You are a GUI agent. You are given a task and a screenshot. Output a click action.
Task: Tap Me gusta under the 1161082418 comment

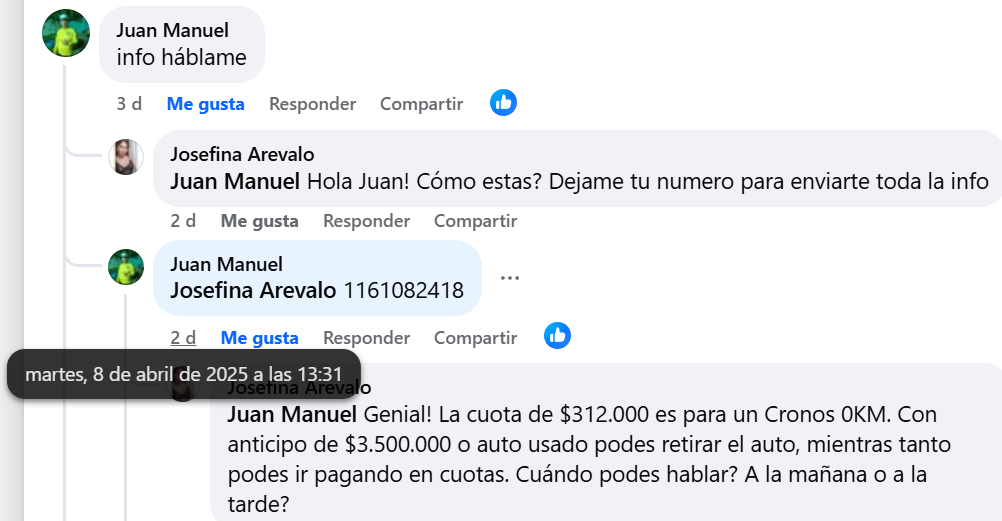click(x=259, y=338)
